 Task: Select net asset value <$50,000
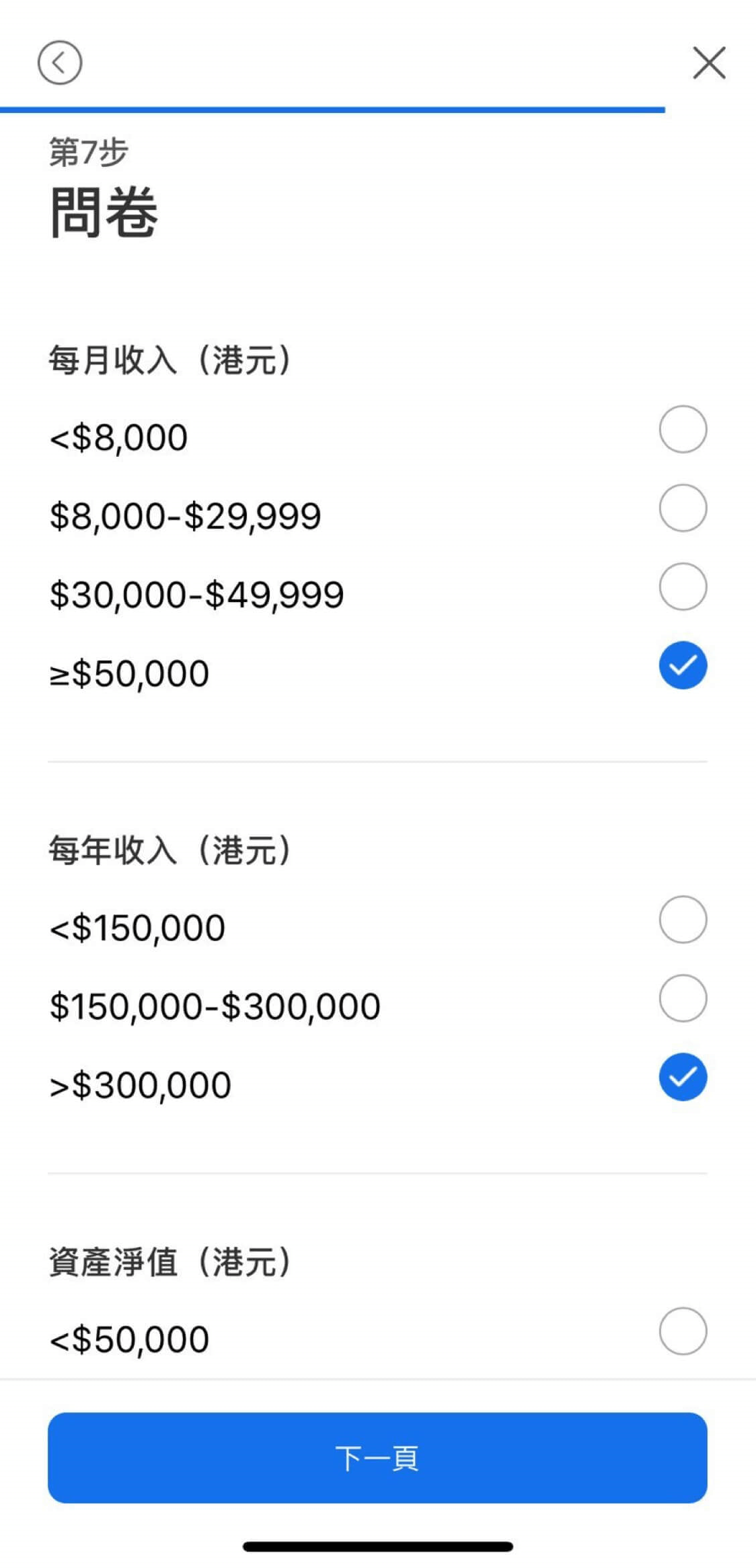point(683,1331)
